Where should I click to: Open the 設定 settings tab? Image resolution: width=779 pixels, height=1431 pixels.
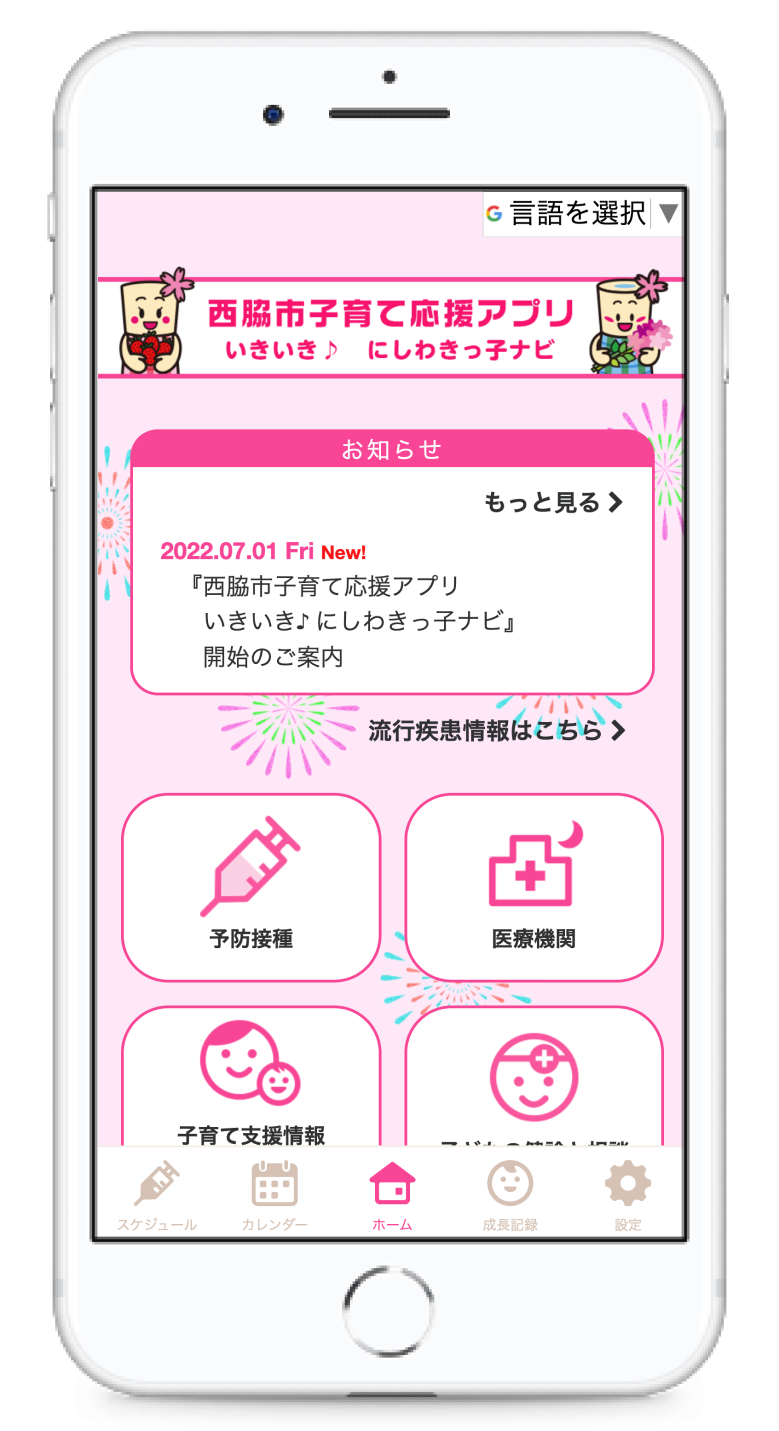pos(627,1196)
